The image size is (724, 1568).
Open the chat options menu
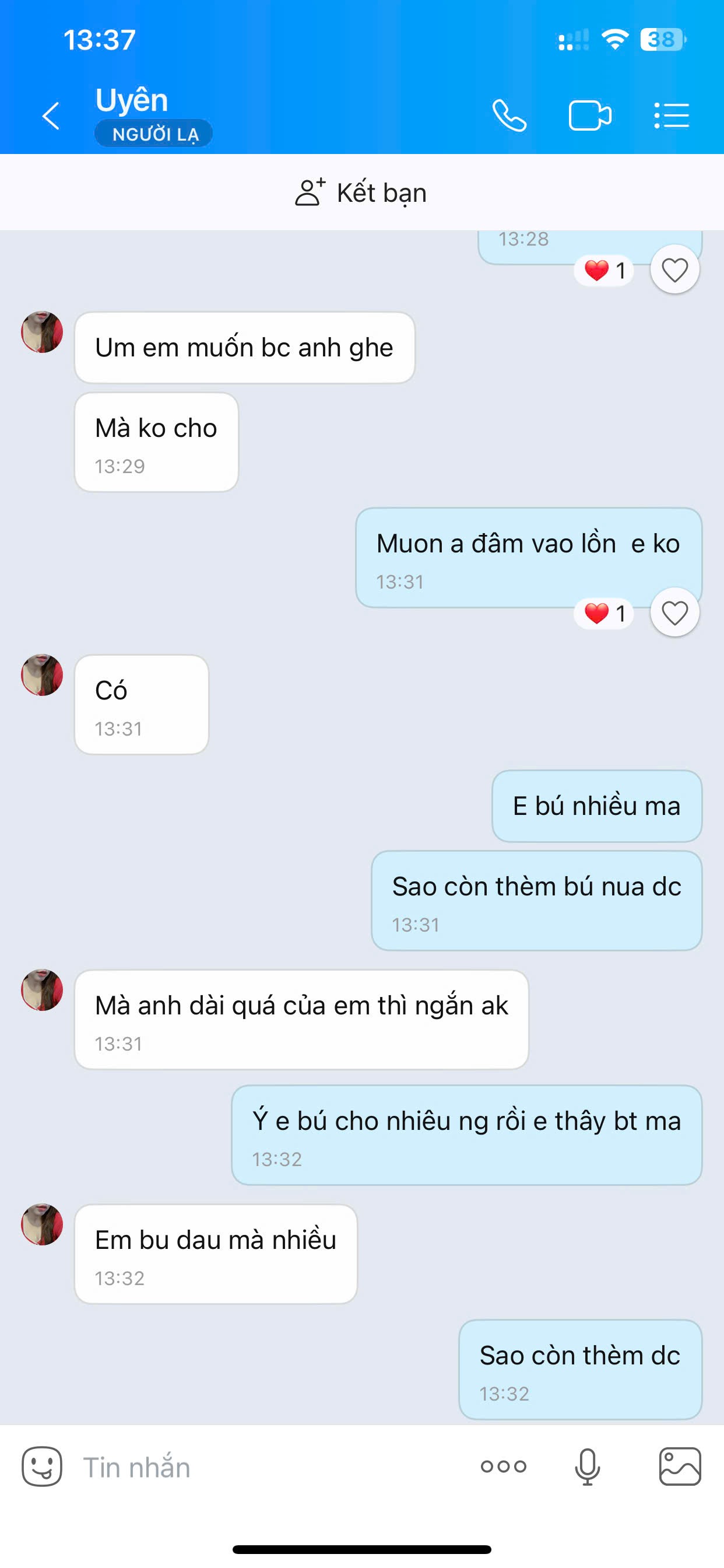point(672,116)
